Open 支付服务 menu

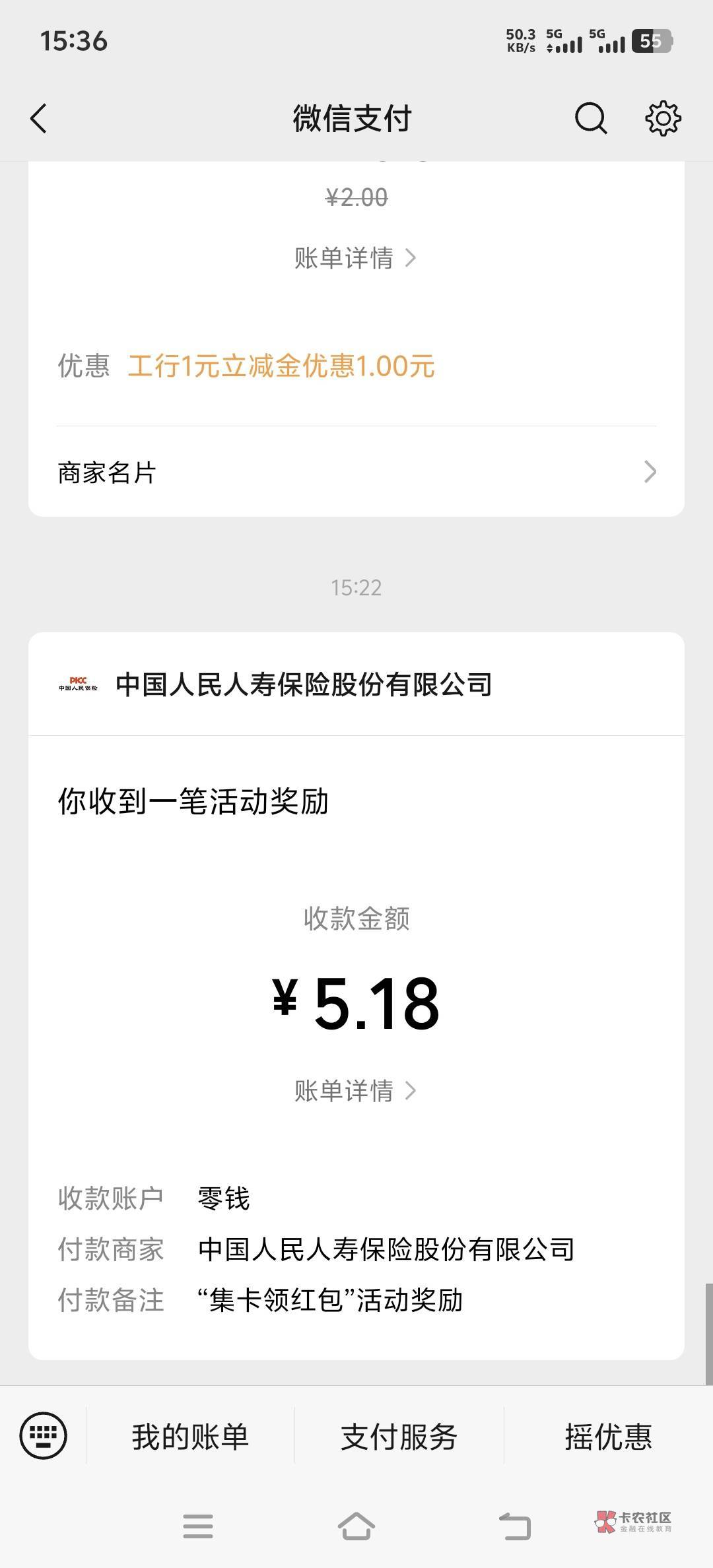pyautogui.click(x=399, y=1437)
